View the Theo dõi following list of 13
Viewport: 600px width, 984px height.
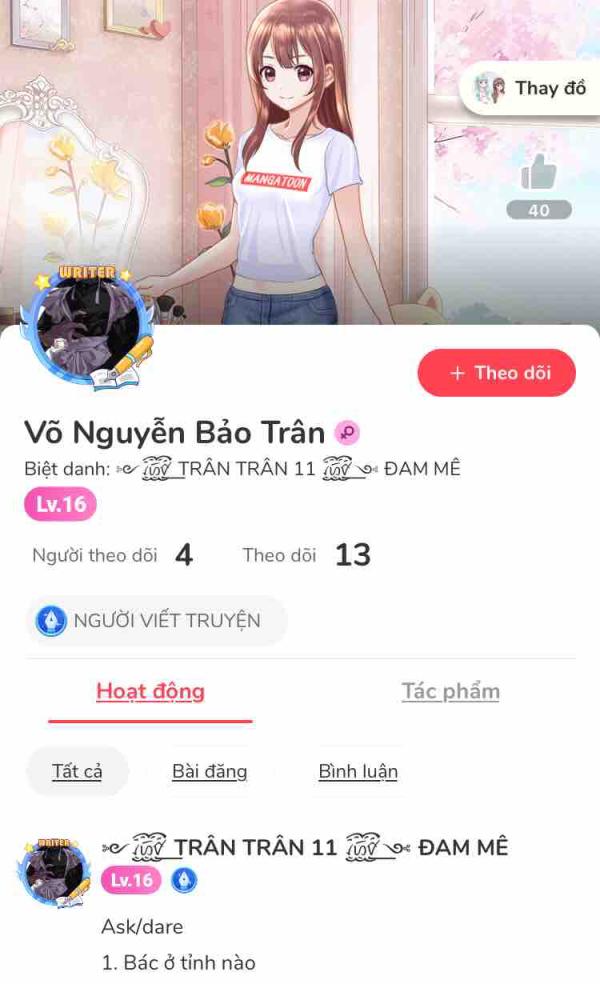coord(306,555)
